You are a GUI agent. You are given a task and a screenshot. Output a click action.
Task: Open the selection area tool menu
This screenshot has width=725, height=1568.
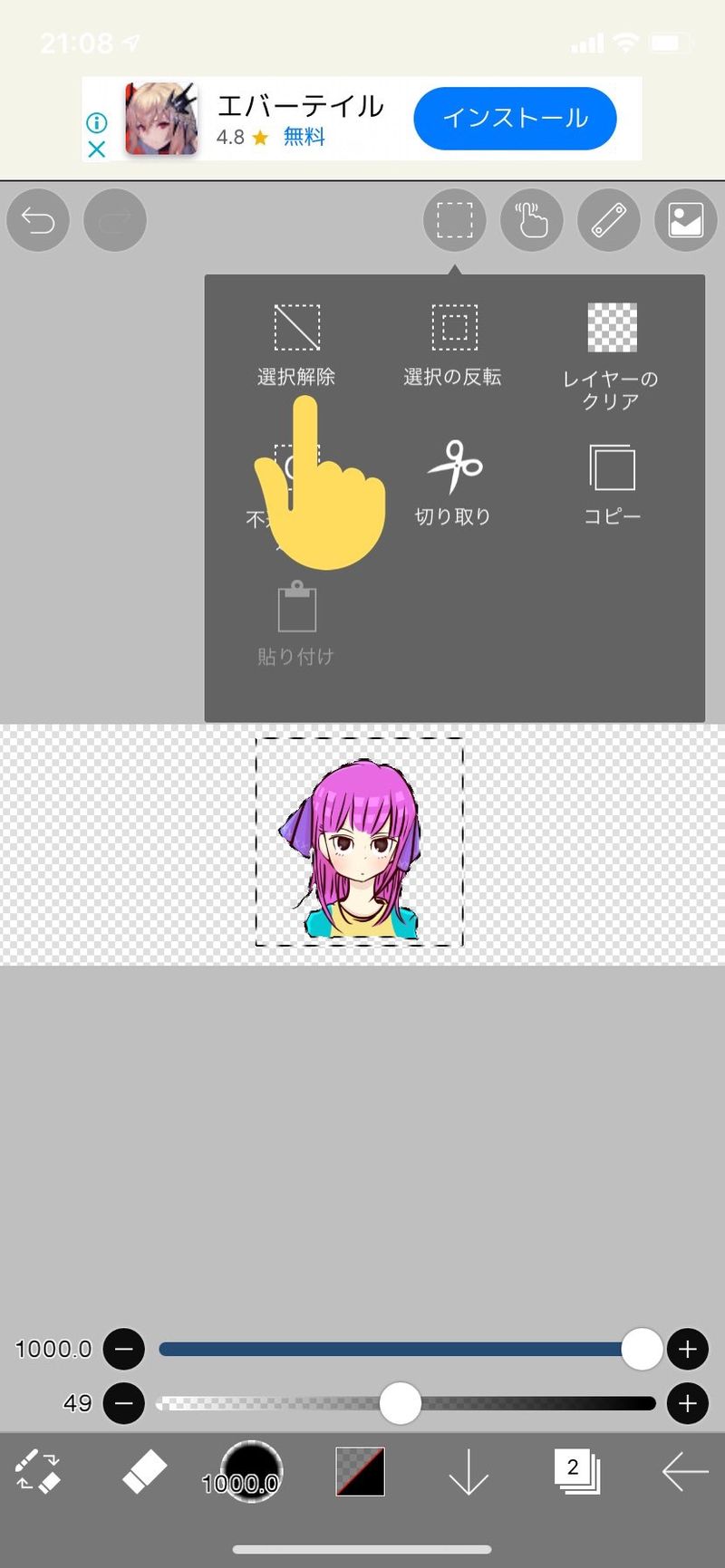[454, 220]
